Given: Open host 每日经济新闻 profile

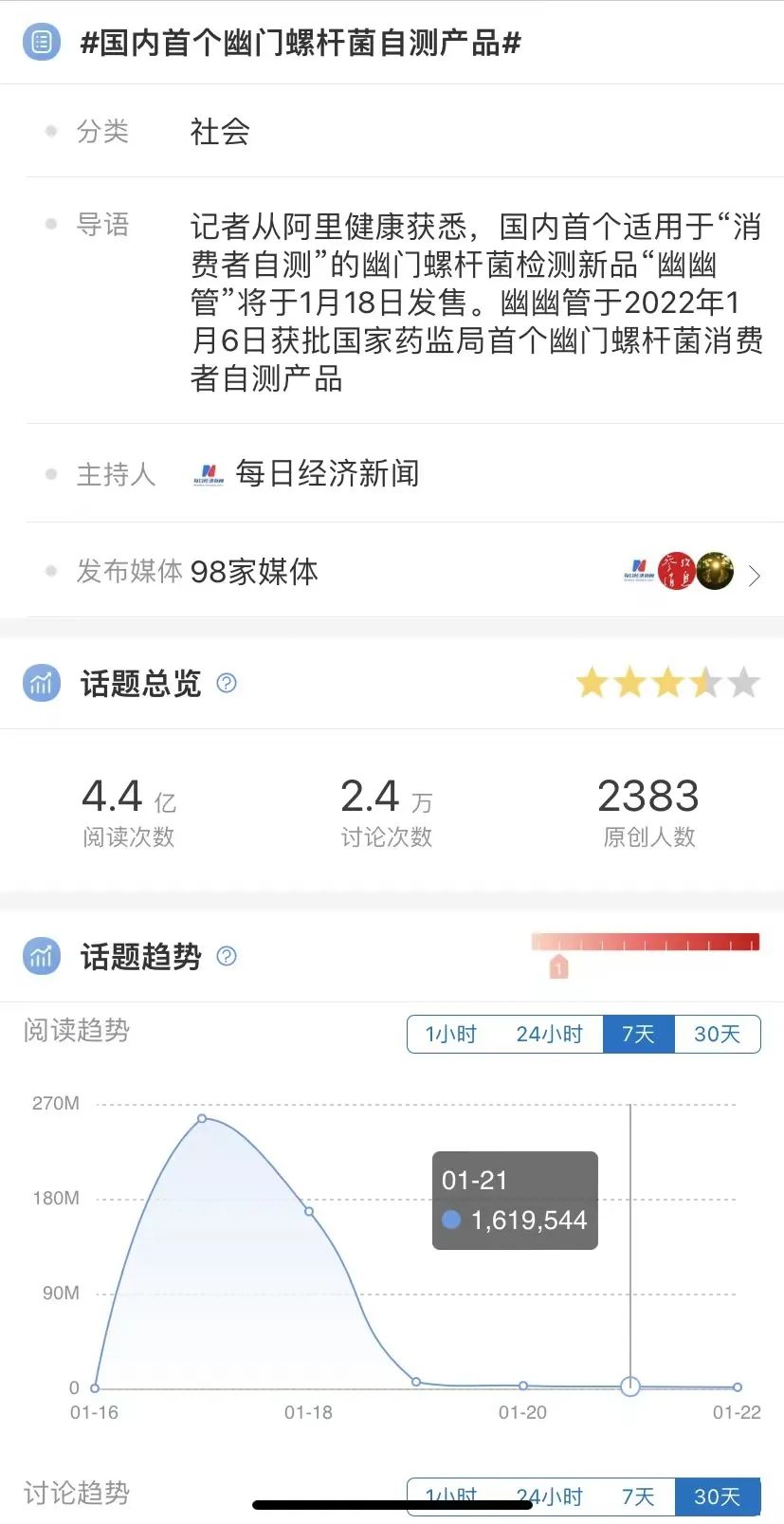Looking at the screenshot, I should pyautogui.click(x=326, y=473).
